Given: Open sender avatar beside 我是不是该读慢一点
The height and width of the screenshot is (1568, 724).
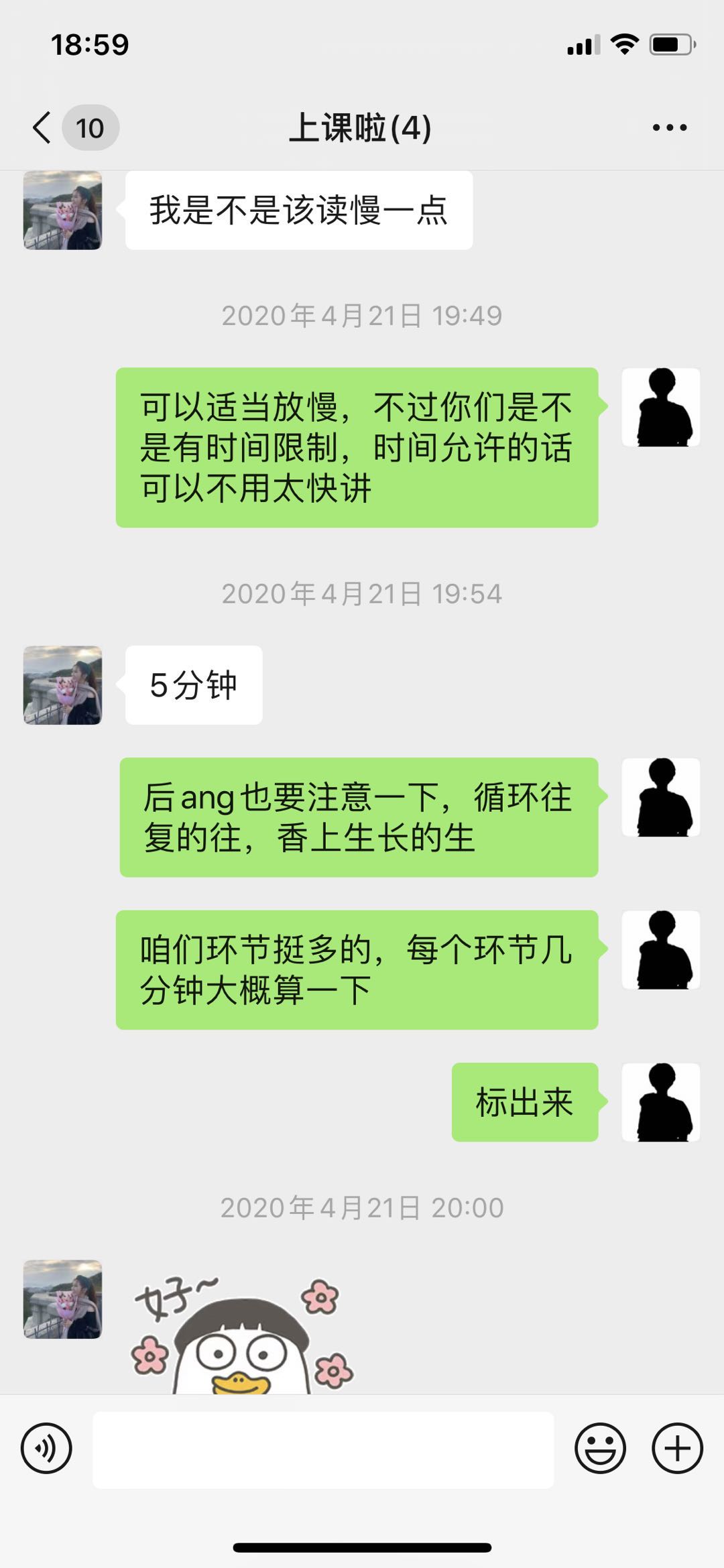Looking at the screenshot, I should (x=63, y=210).
